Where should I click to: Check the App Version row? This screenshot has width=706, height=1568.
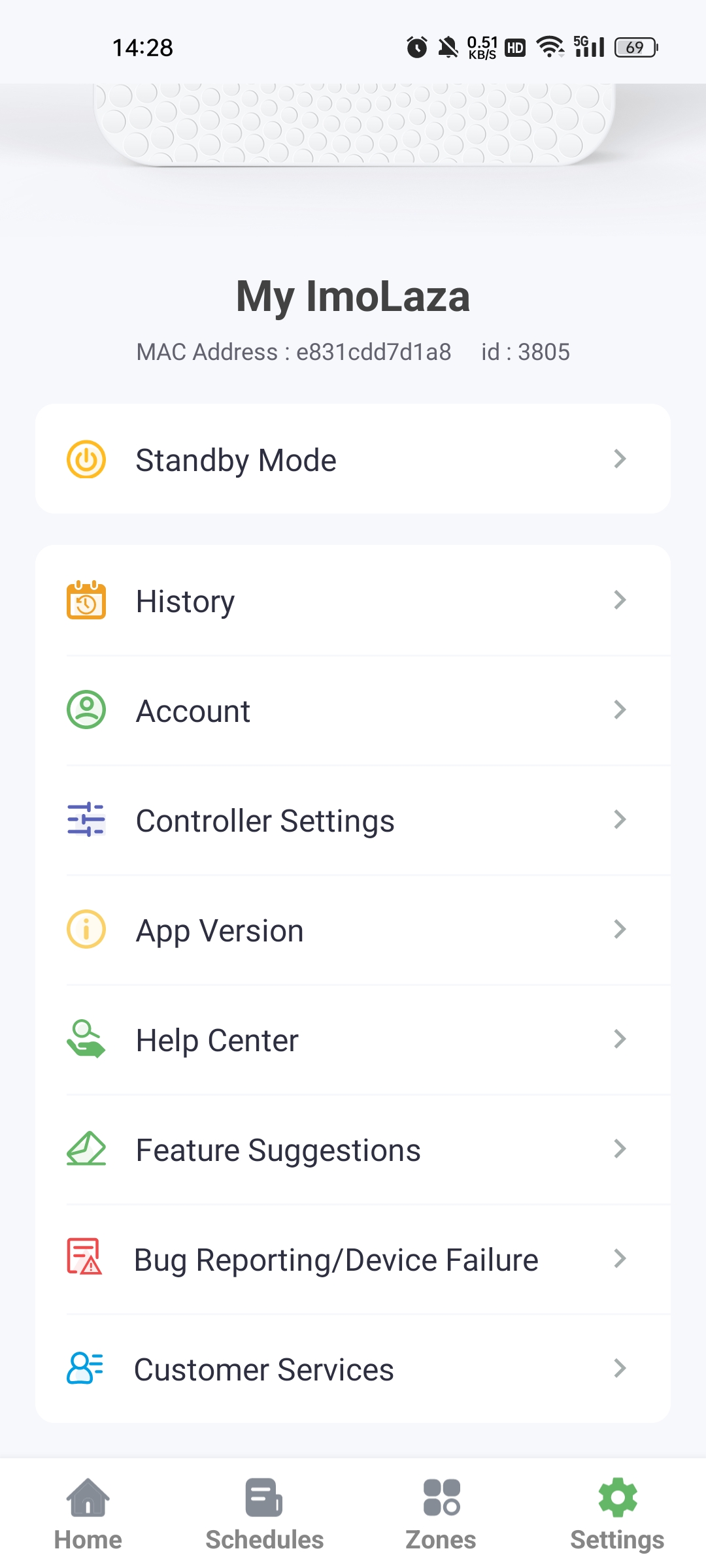[x=353, y=930]
